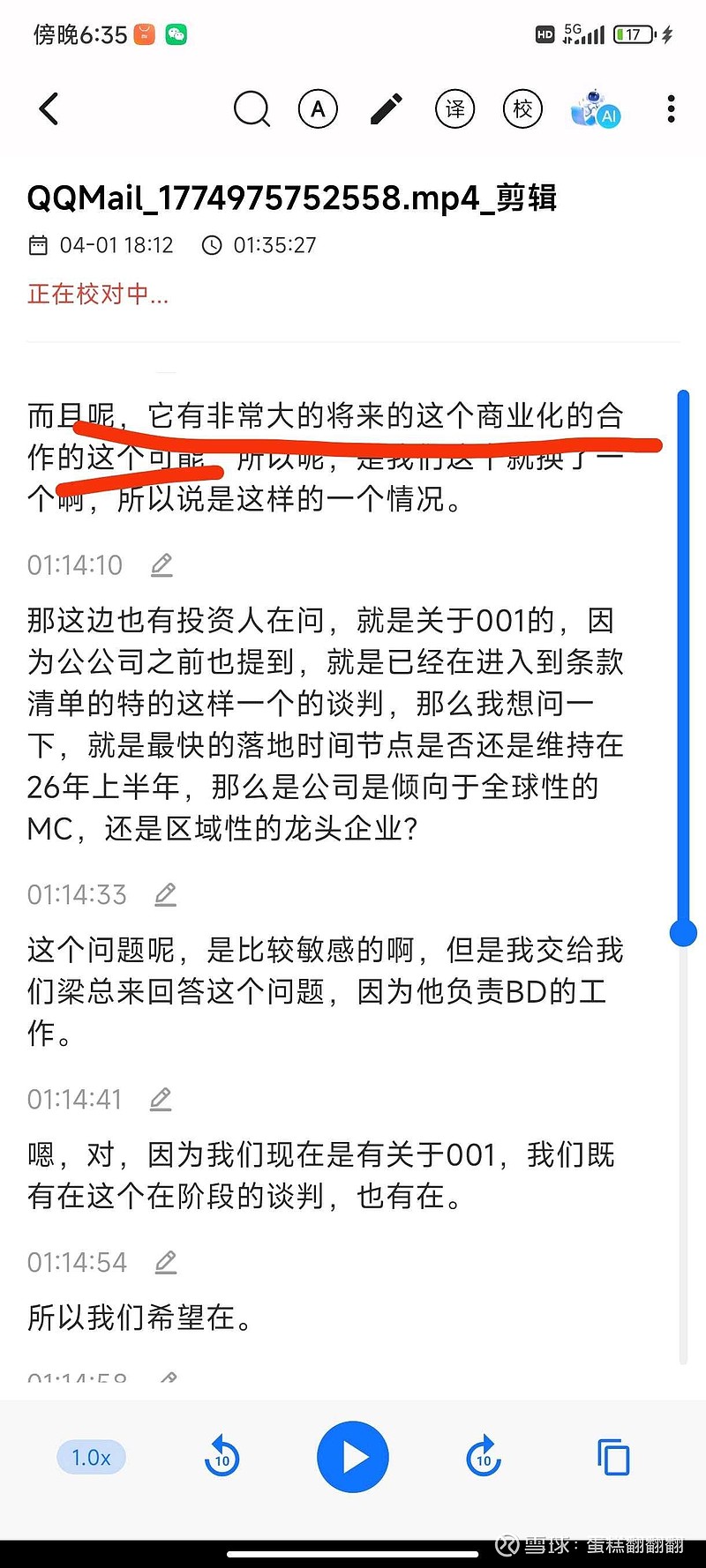The image size is (706, 1568).
Task: Tap the calendar icon beside the date
Action: (39, 245)
